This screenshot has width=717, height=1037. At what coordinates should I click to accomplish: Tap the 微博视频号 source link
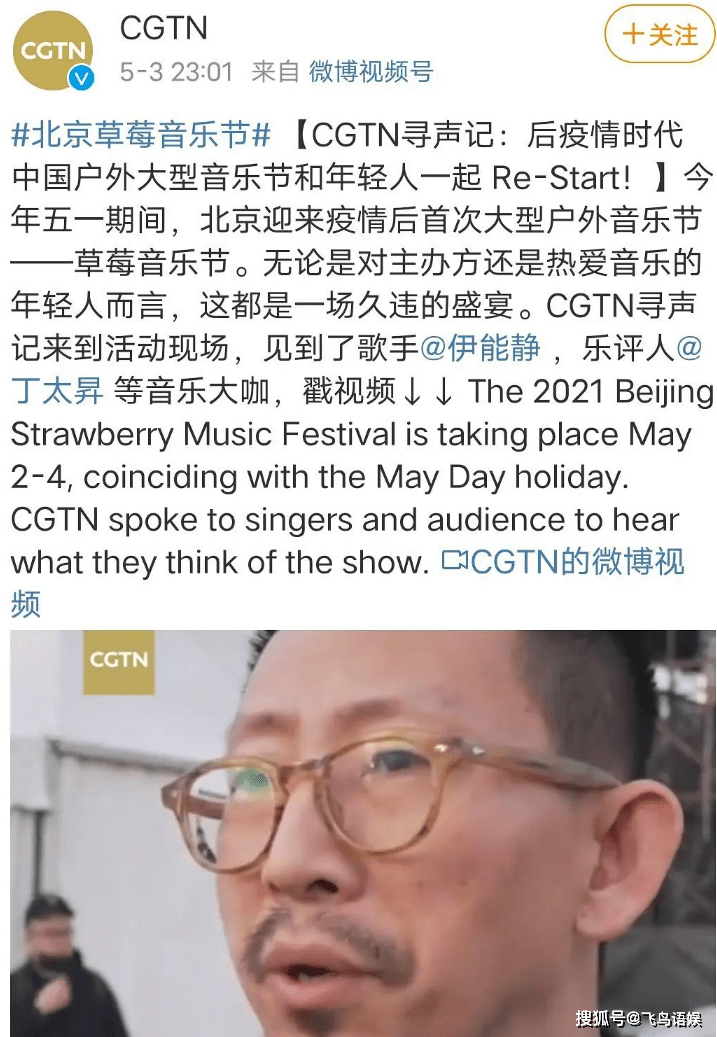[370, 71]
